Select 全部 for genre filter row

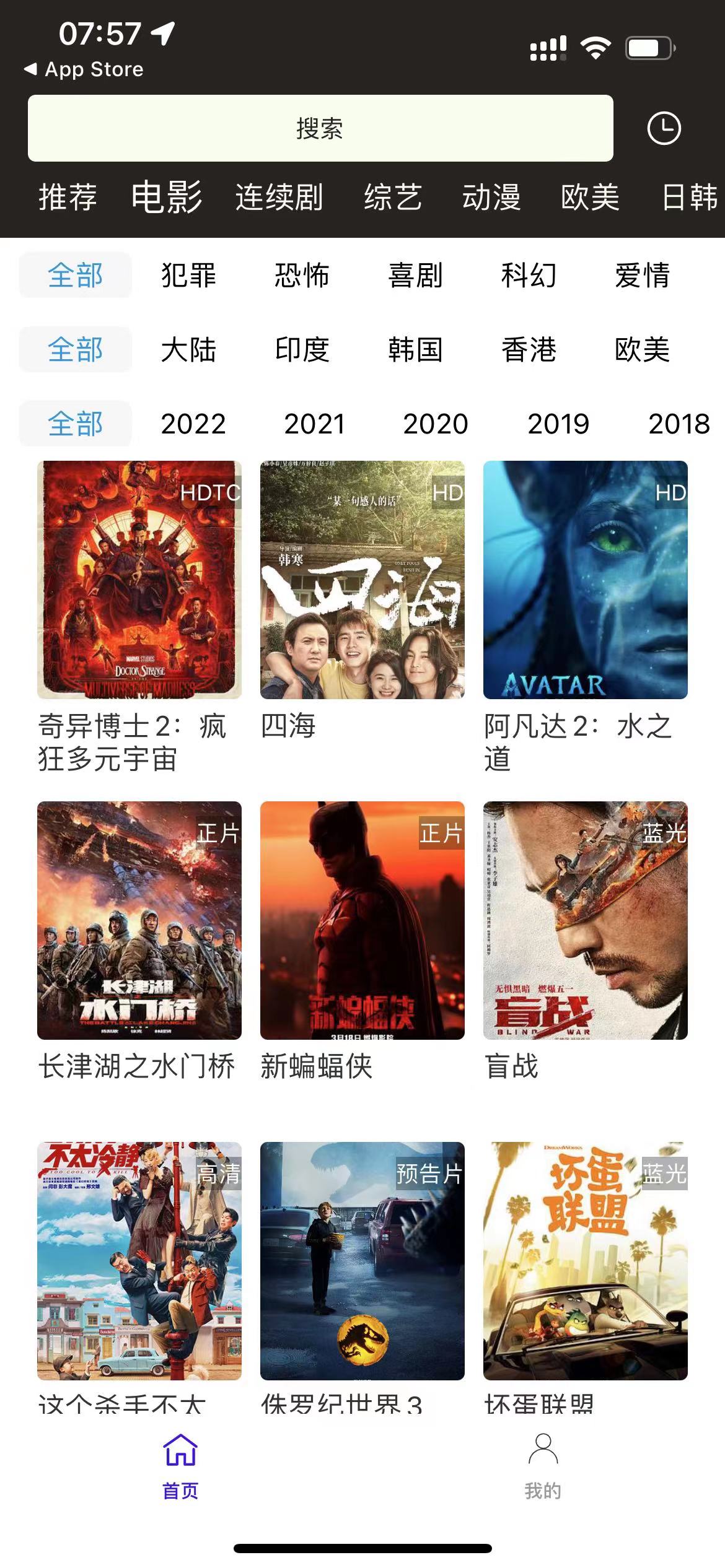pyautogui.click(x=76, y=277)
